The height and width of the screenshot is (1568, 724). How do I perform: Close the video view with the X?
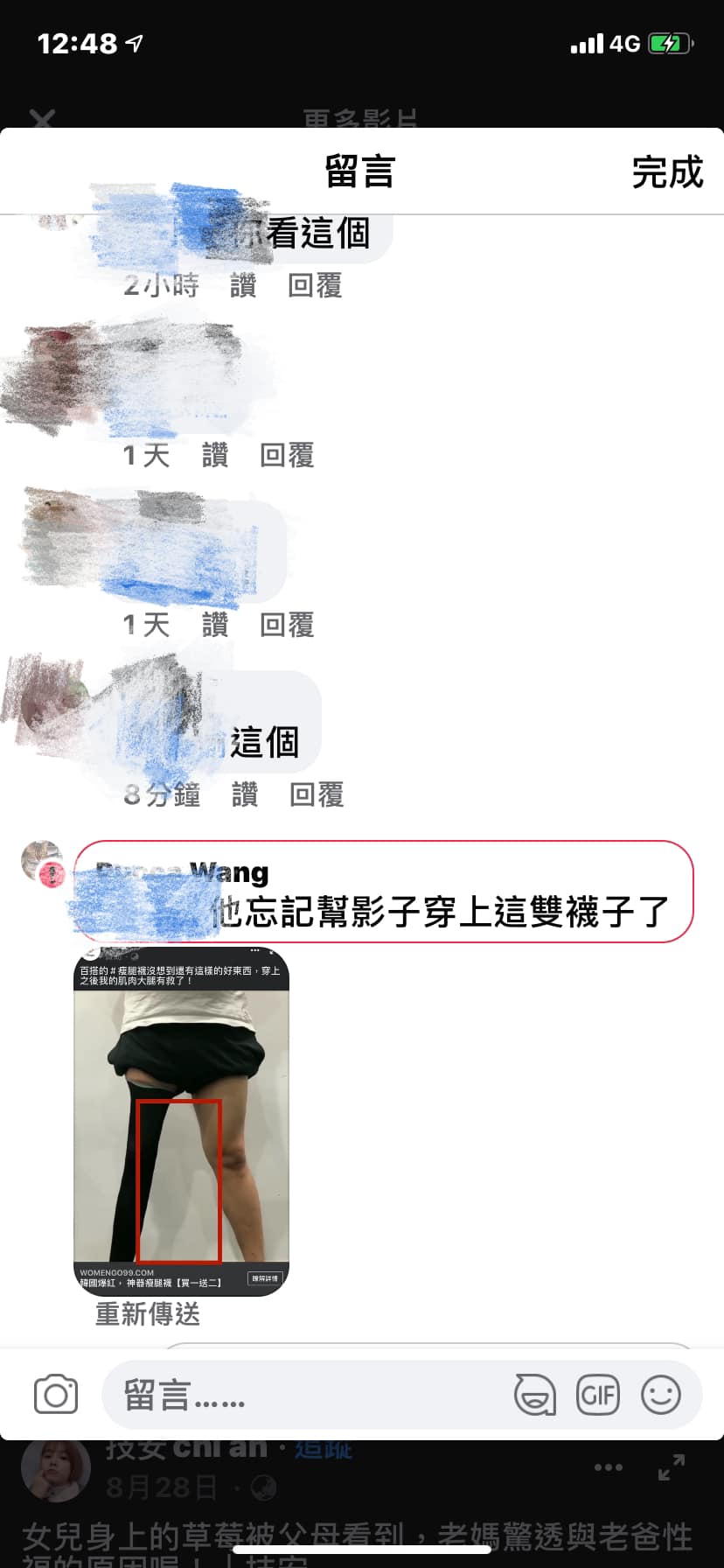(42, 119)
